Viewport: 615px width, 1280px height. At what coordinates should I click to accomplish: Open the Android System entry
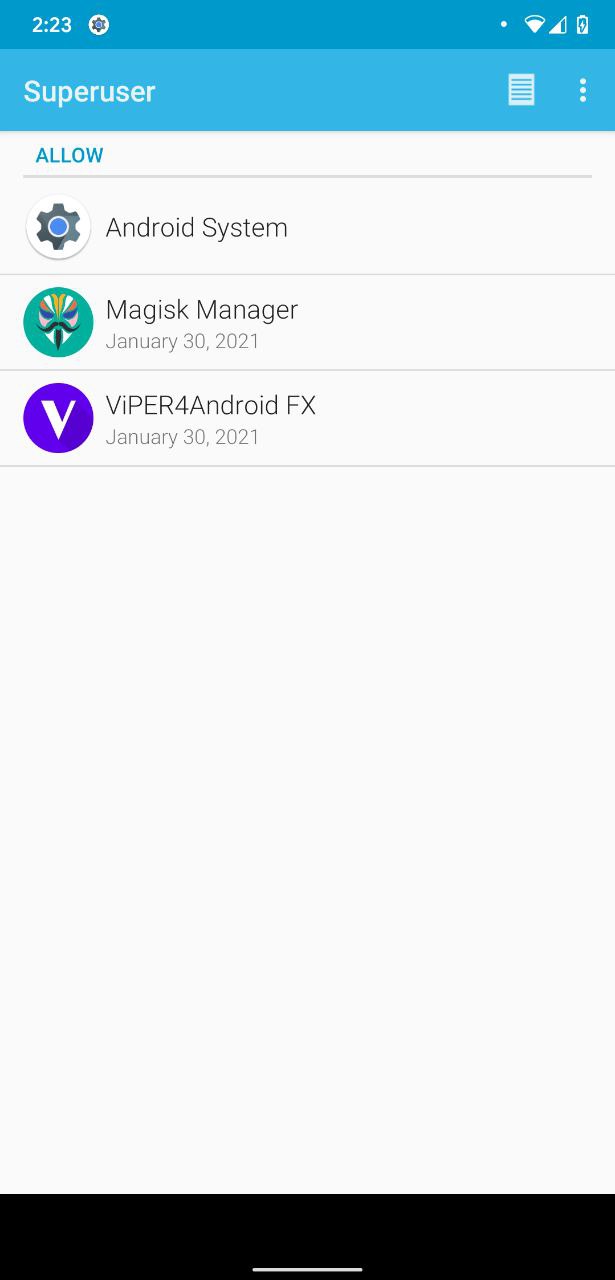pos(307,227)
